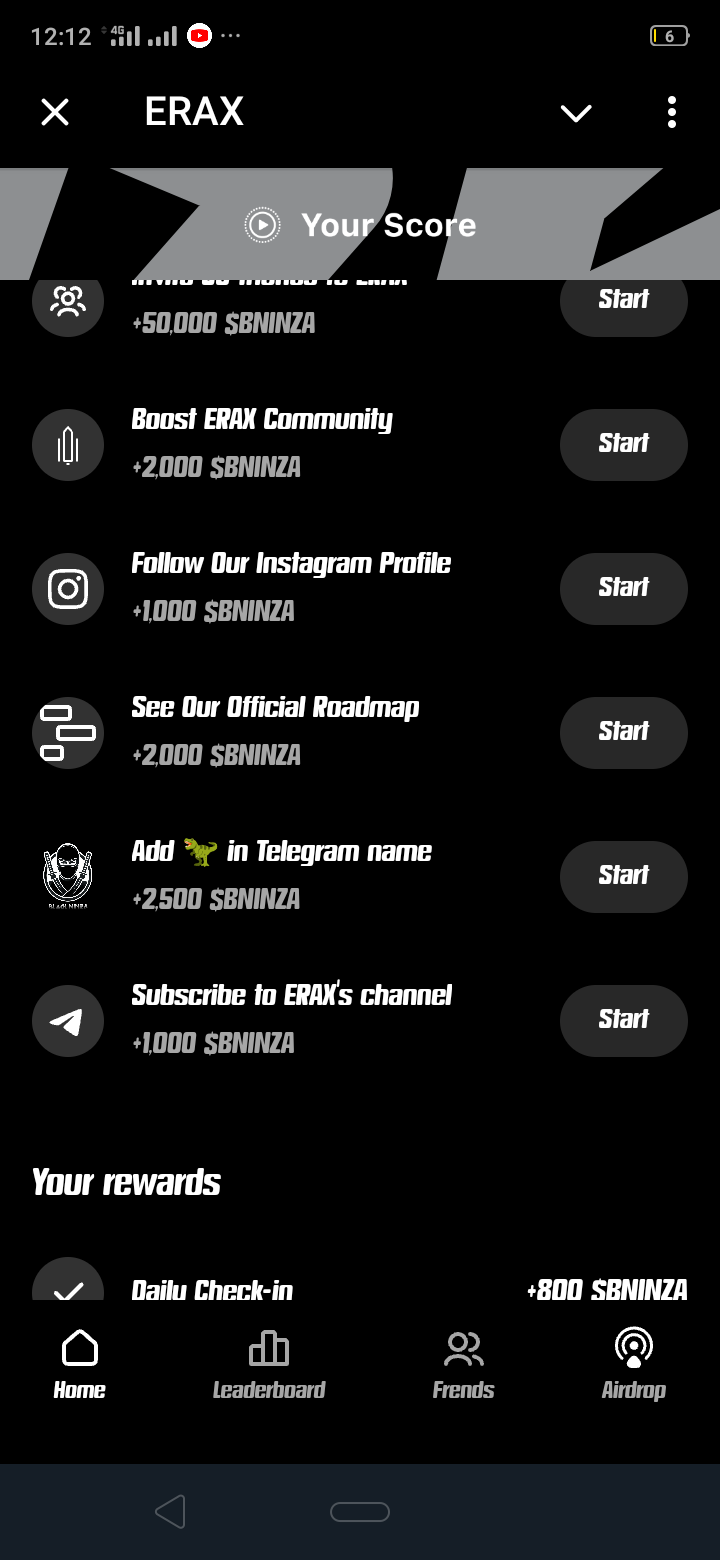Viewport: 720px width, 1560px height.
Task: Open the status bar ellipsis menu
Action: point(231,35)
